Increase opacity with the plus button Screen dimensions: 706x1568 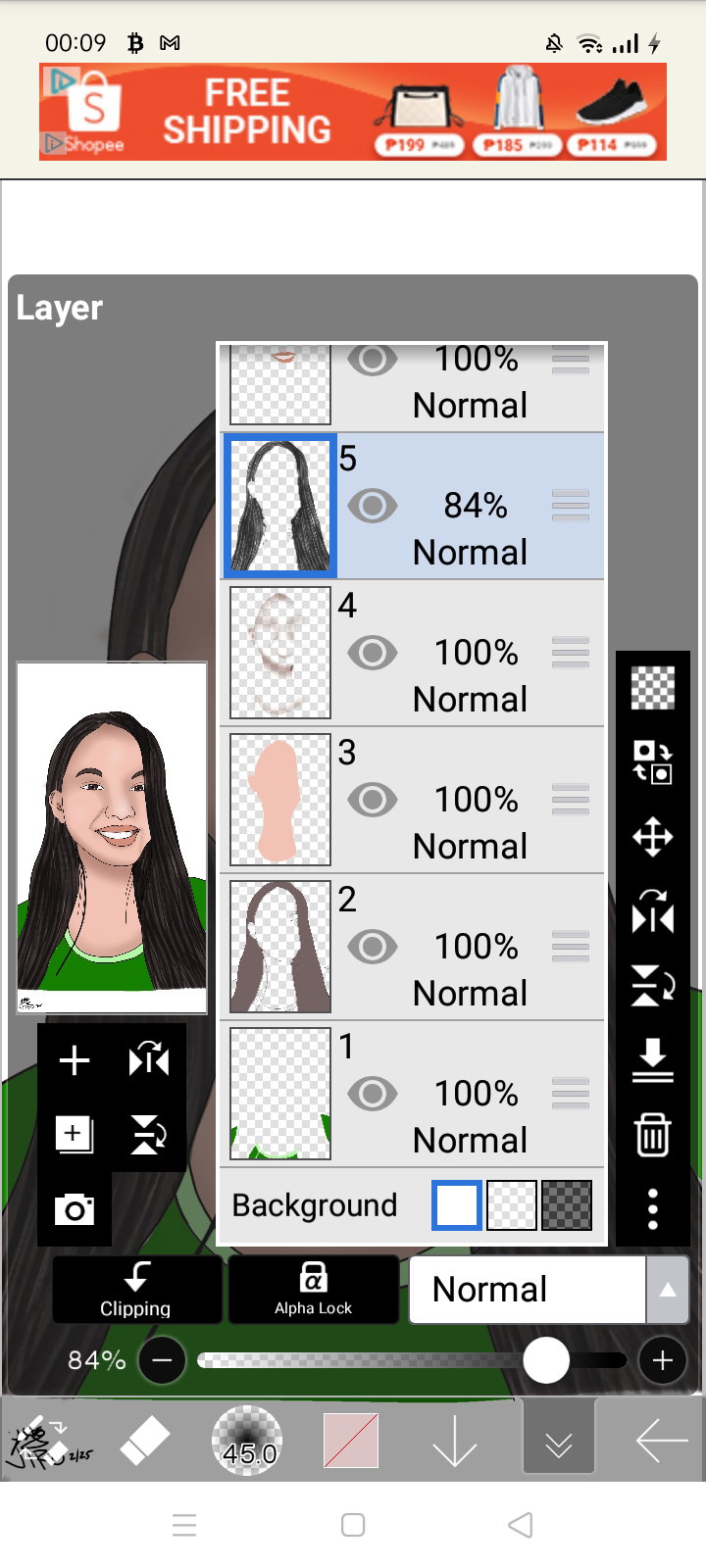(x=662, y=1360)
